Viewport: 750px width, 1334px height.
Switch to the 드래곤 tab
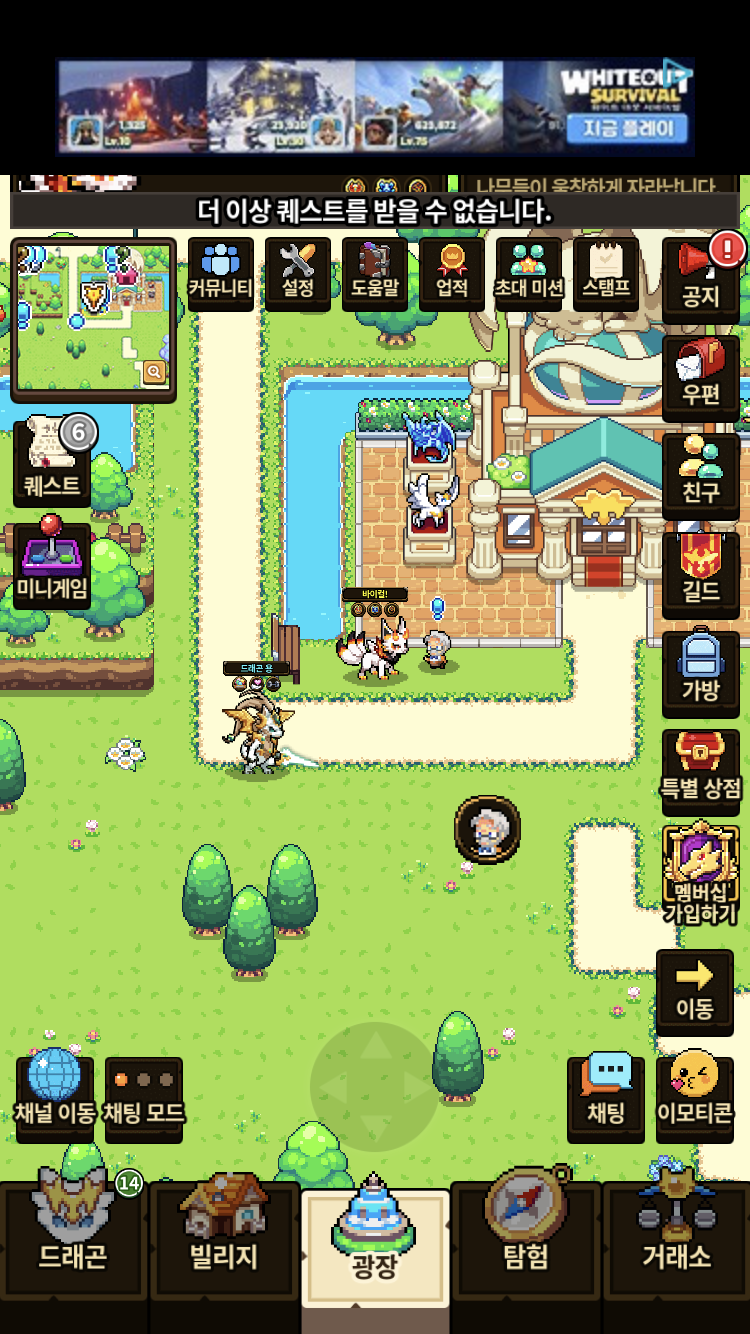tap(74, 1237)
